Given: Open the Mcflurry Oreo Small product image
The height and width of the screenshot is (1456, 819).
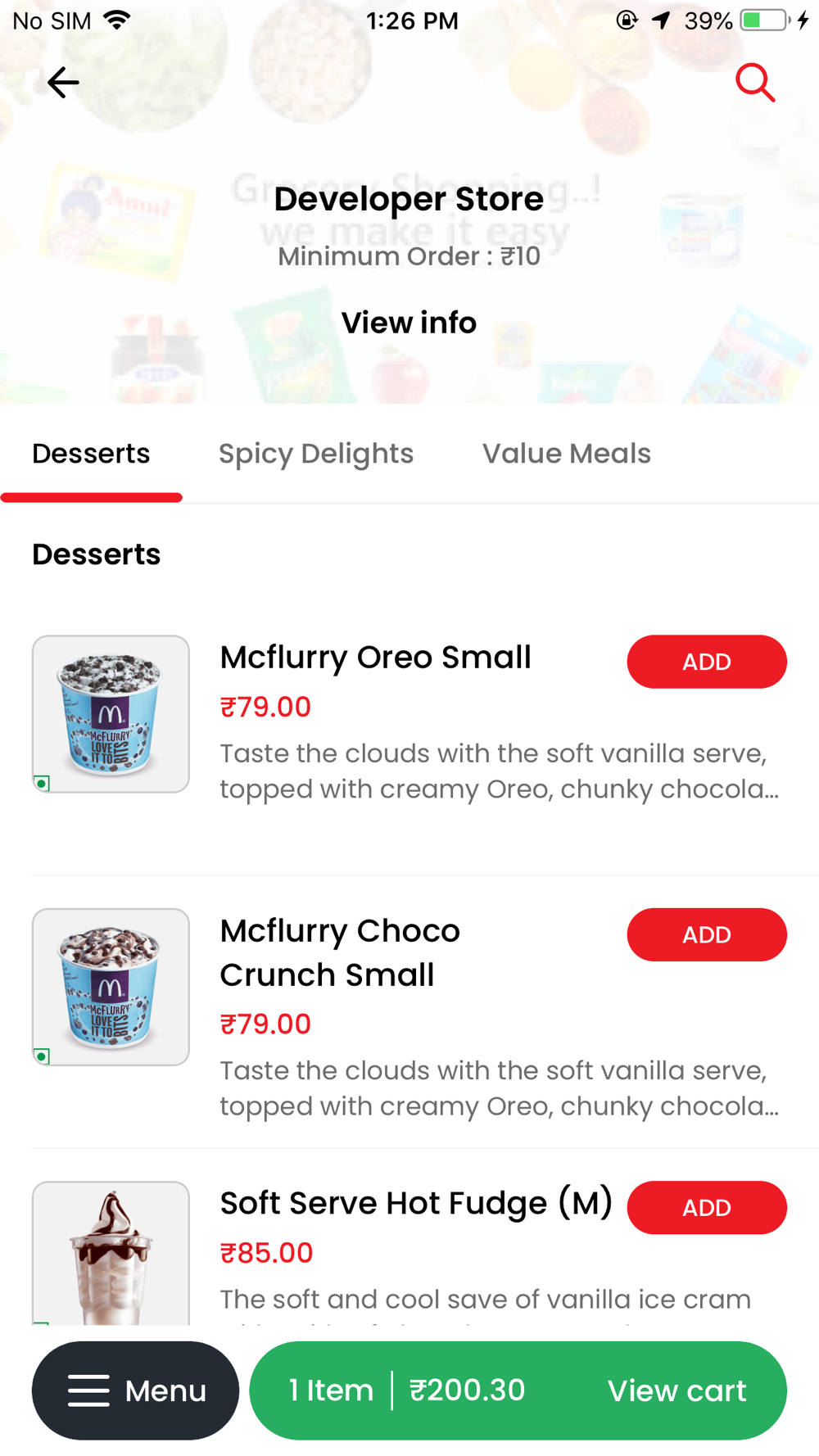Looking at the screenshot, I should point(111,714).
